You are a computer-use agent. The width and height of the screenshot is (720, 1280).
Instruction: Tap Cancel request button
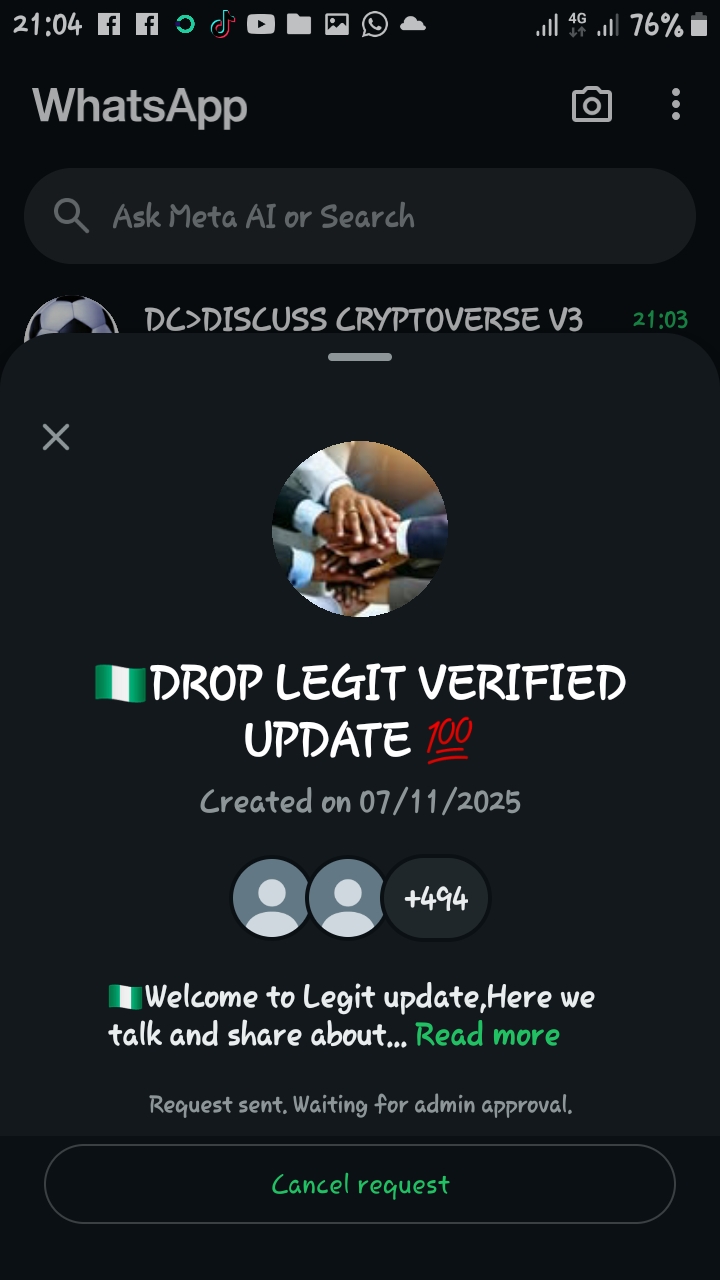tap(360, 1184)
